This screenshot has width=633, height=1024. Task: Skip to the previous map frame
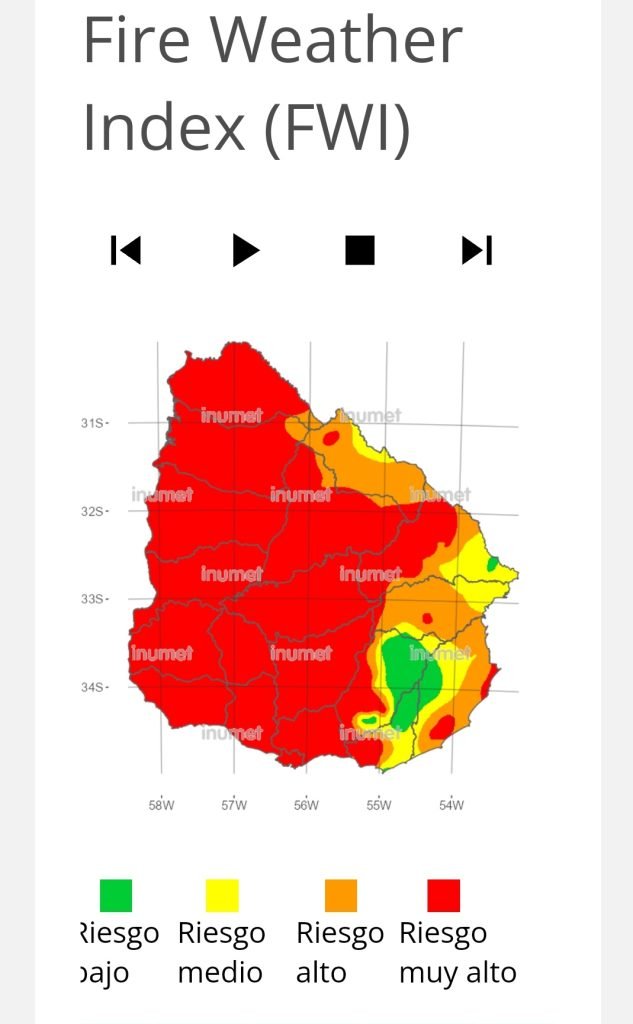126,250
